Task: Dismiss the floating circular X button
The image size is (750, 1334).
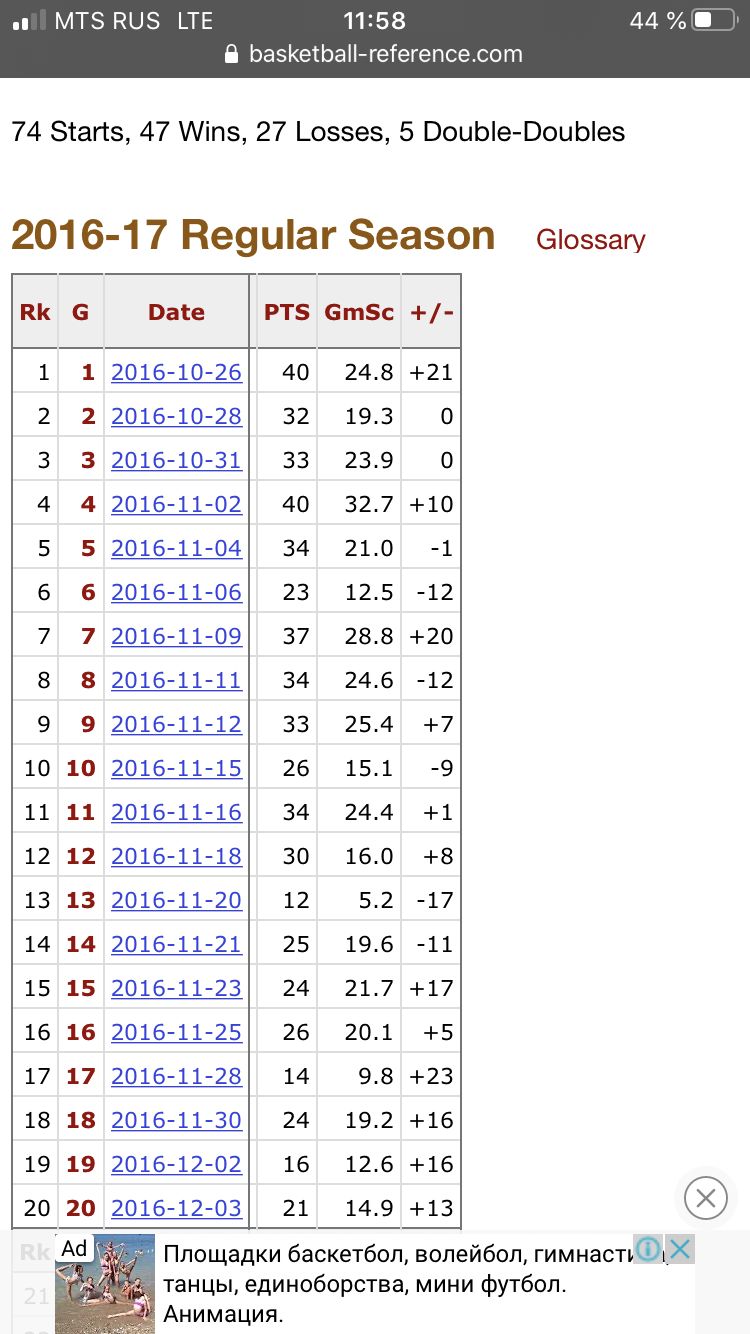Action: pyautogui.click(x=705, y=1197)
